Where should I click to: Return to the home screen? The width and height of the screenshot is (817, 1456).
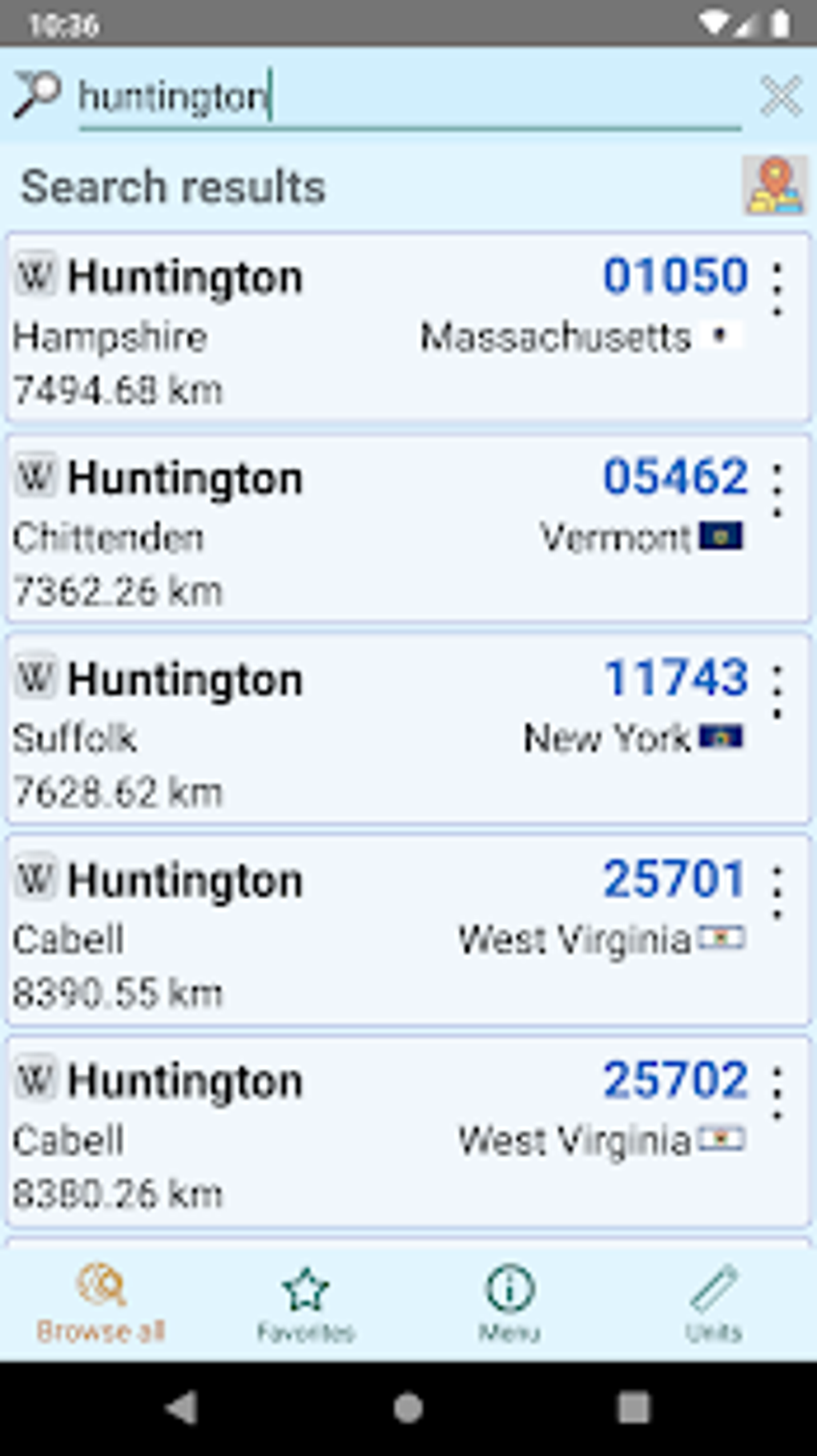coord(408,1408)
